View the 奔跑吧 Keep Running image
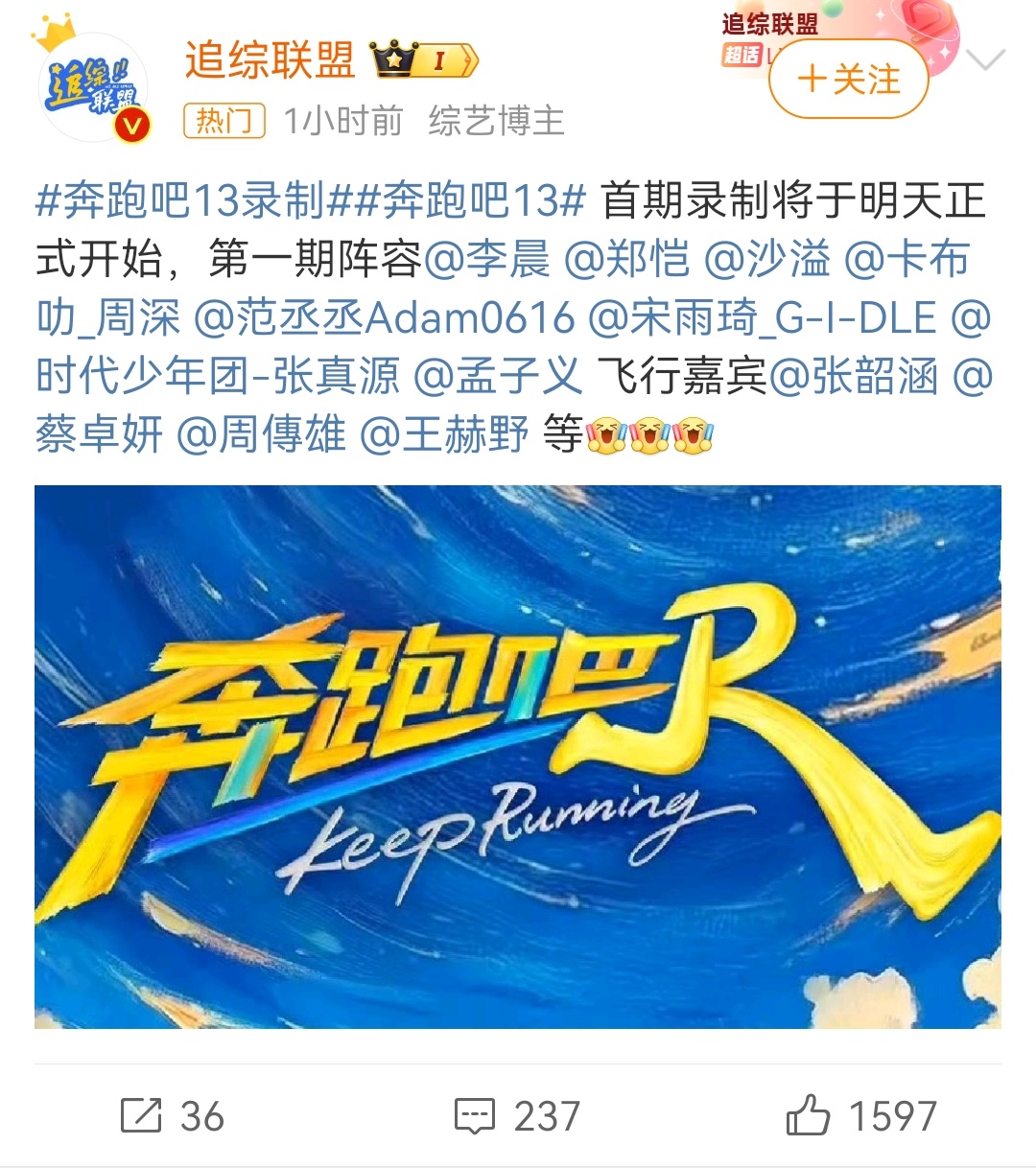Screen dimensions: 1036x1168 [x=518, y=757]
